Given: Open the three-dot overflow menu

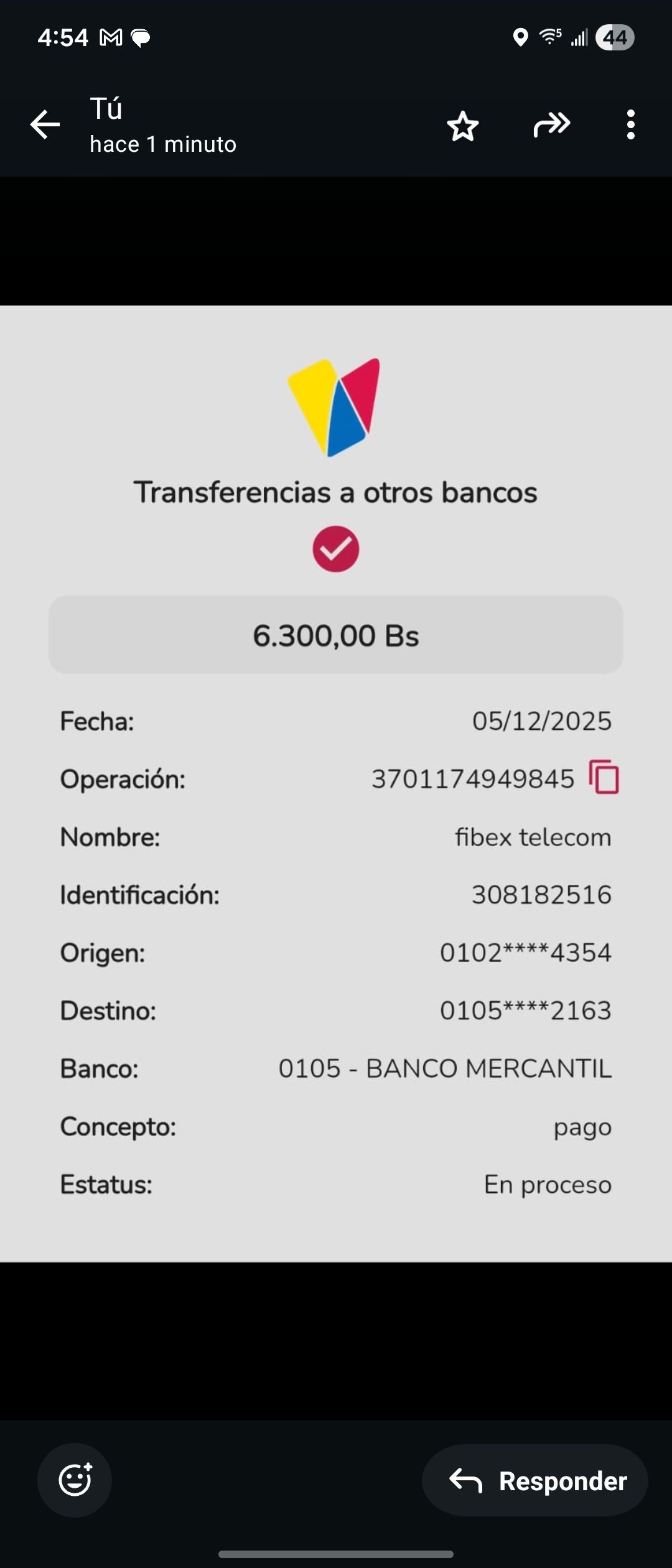Looking at the screenshot, I should click(x=631, y=125).
